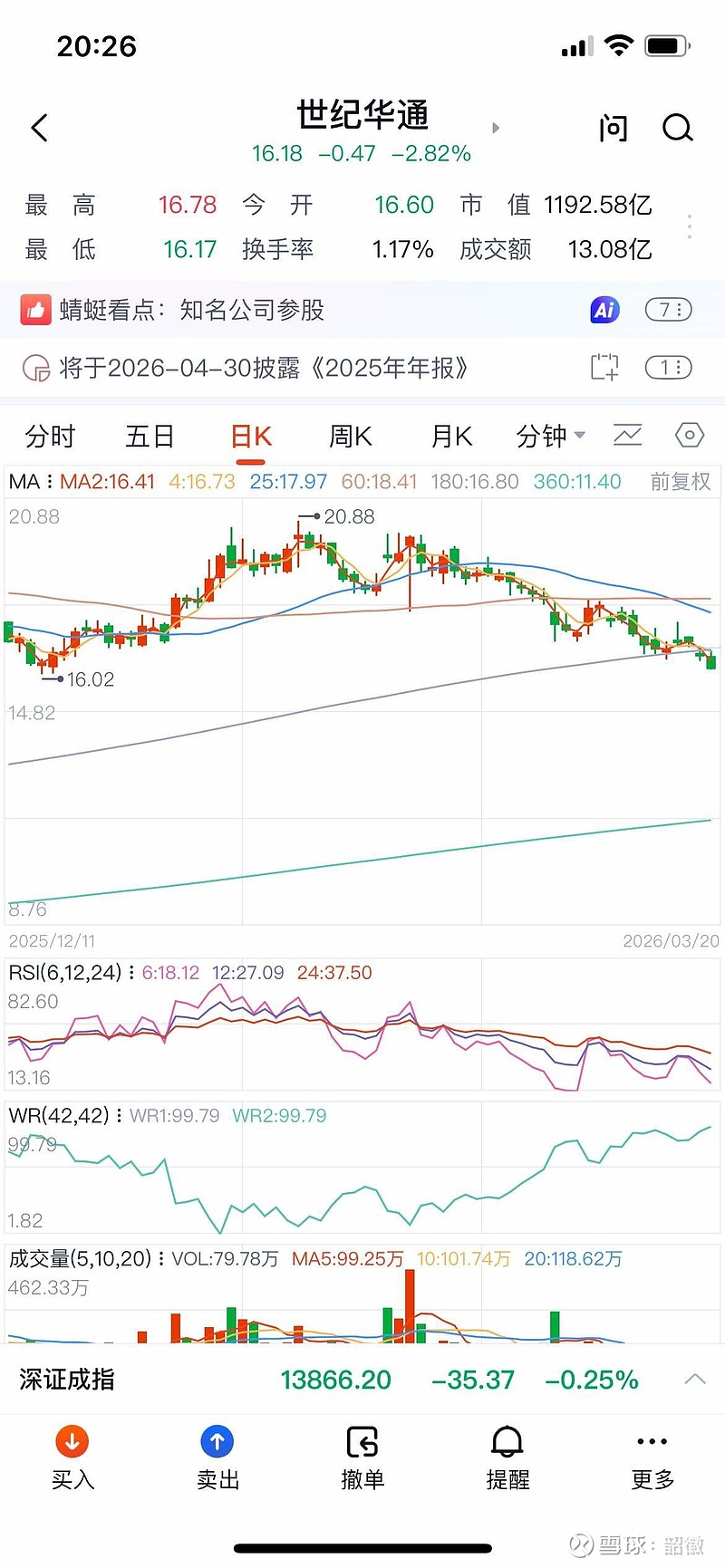Open the 更多 menu
Screen dimensions: 725x1568
click(652, 1458)
